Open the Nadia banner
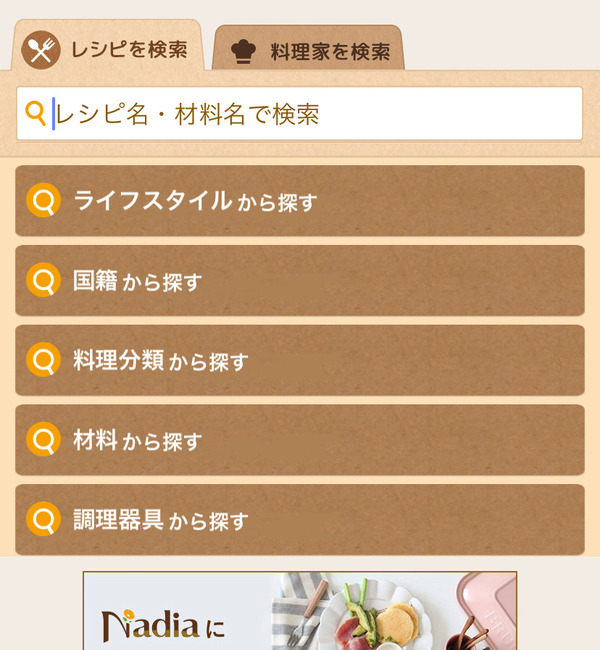This screenshot has height=650, width=600. [x=300, y=612]
